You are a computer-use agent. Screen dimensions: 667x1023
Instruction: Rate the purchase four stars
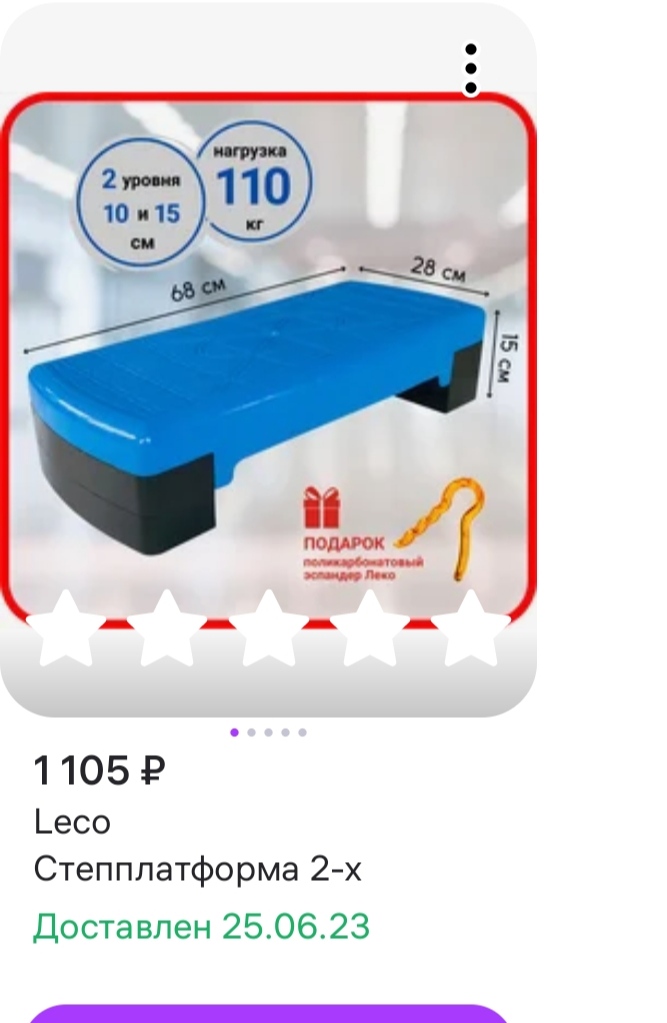tap(368, 629)
